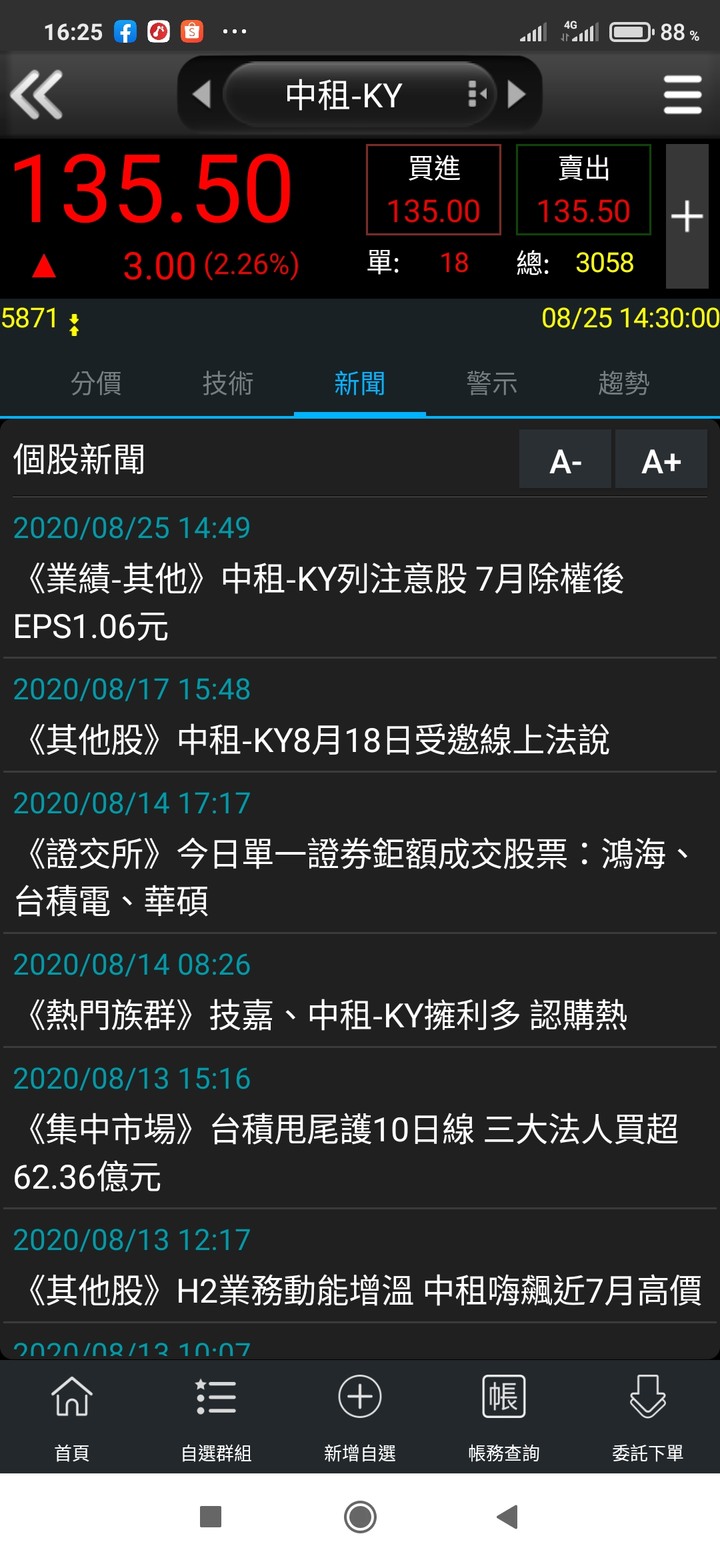Switch to the 分價 tab
The image size is (720, 1560).
click(96, 383)
